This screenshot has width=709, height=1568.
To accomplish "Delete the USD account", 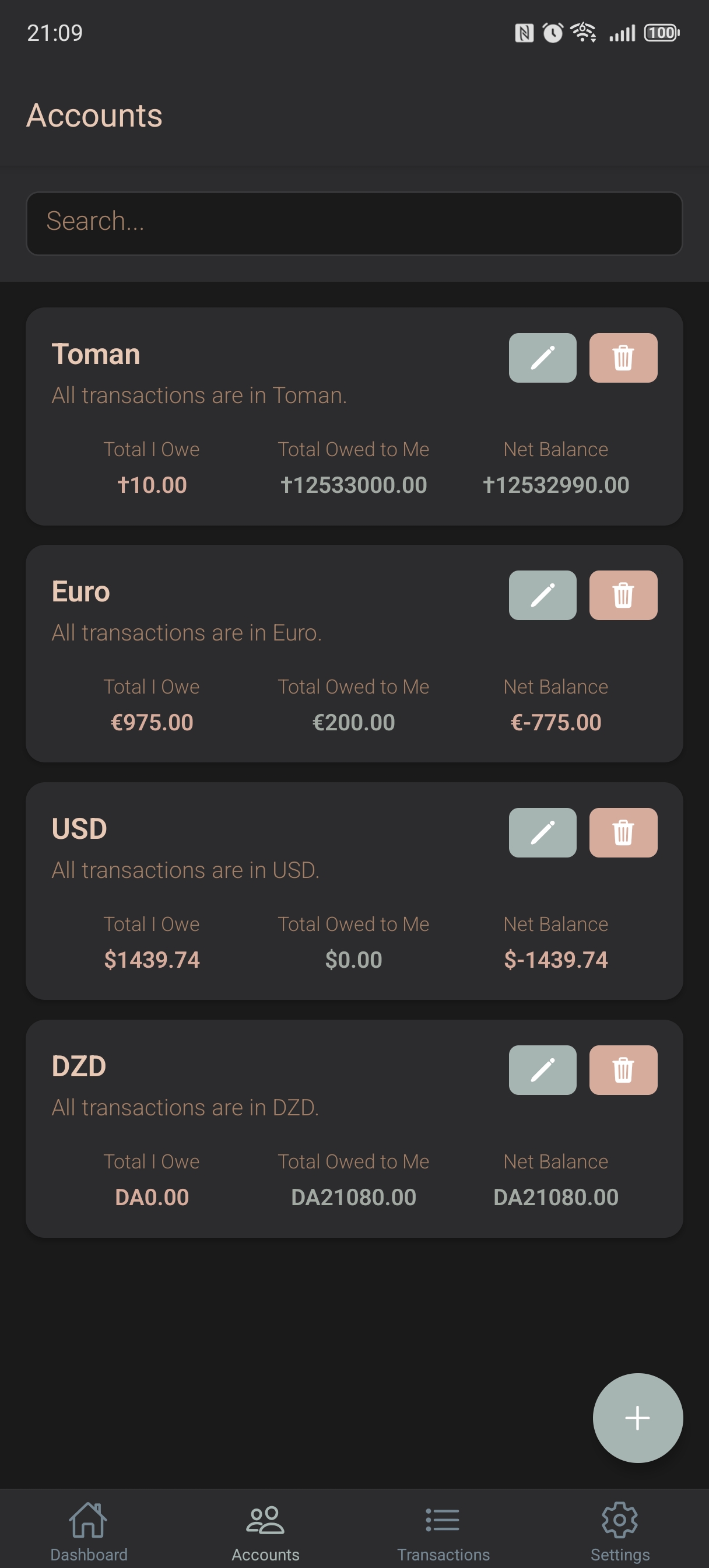I will (623, 832).
